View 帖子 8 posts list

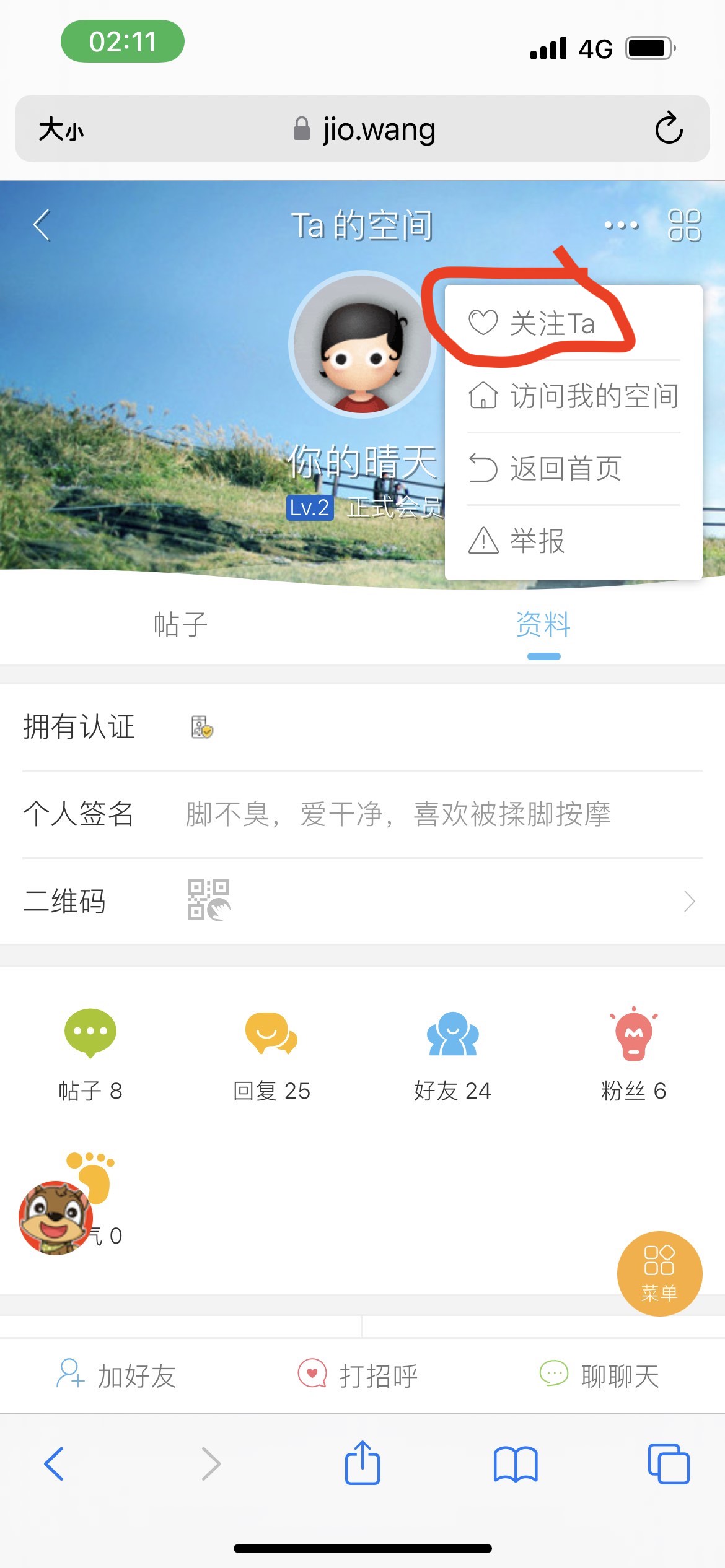click(90, 1053)
